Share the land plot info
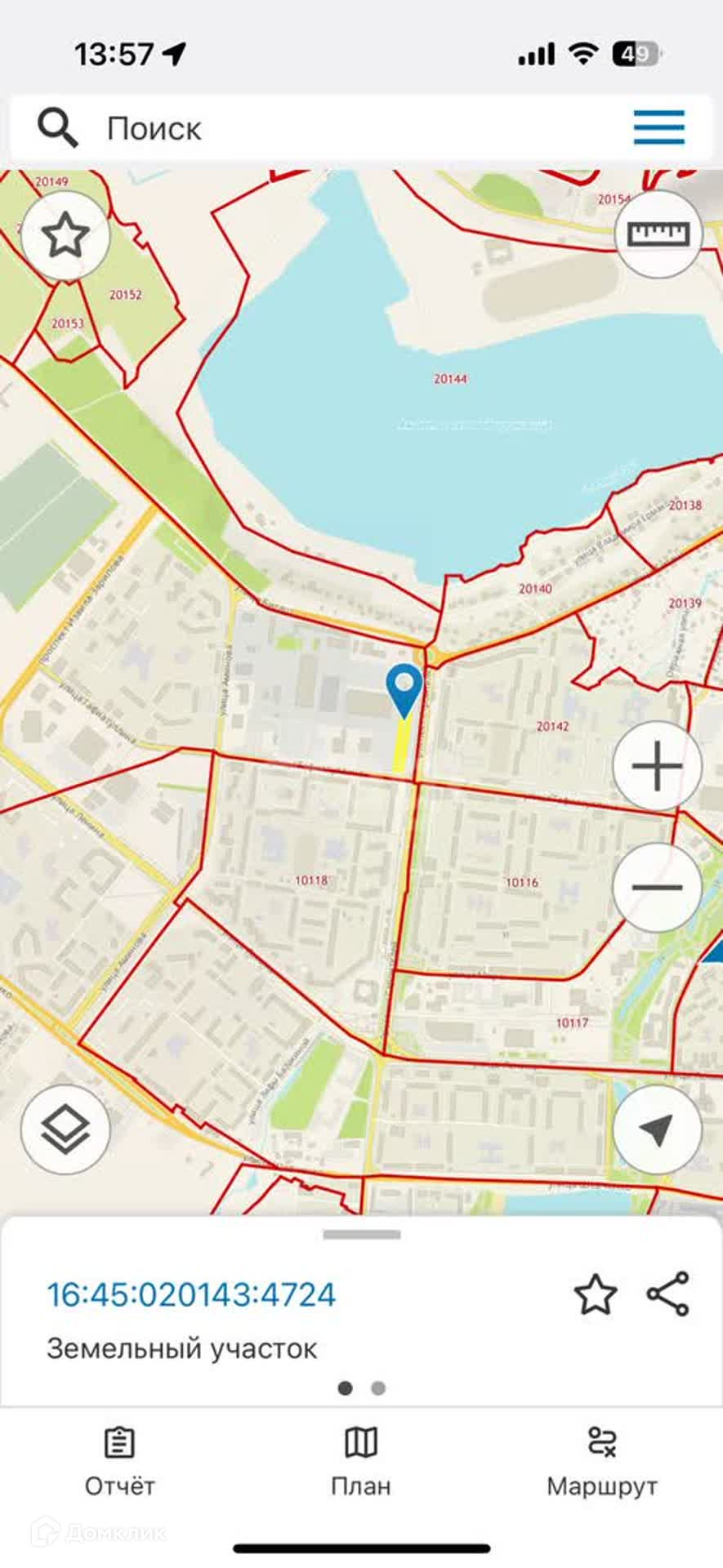This screenshot has width=723, height=1568. pos(668,1294)
